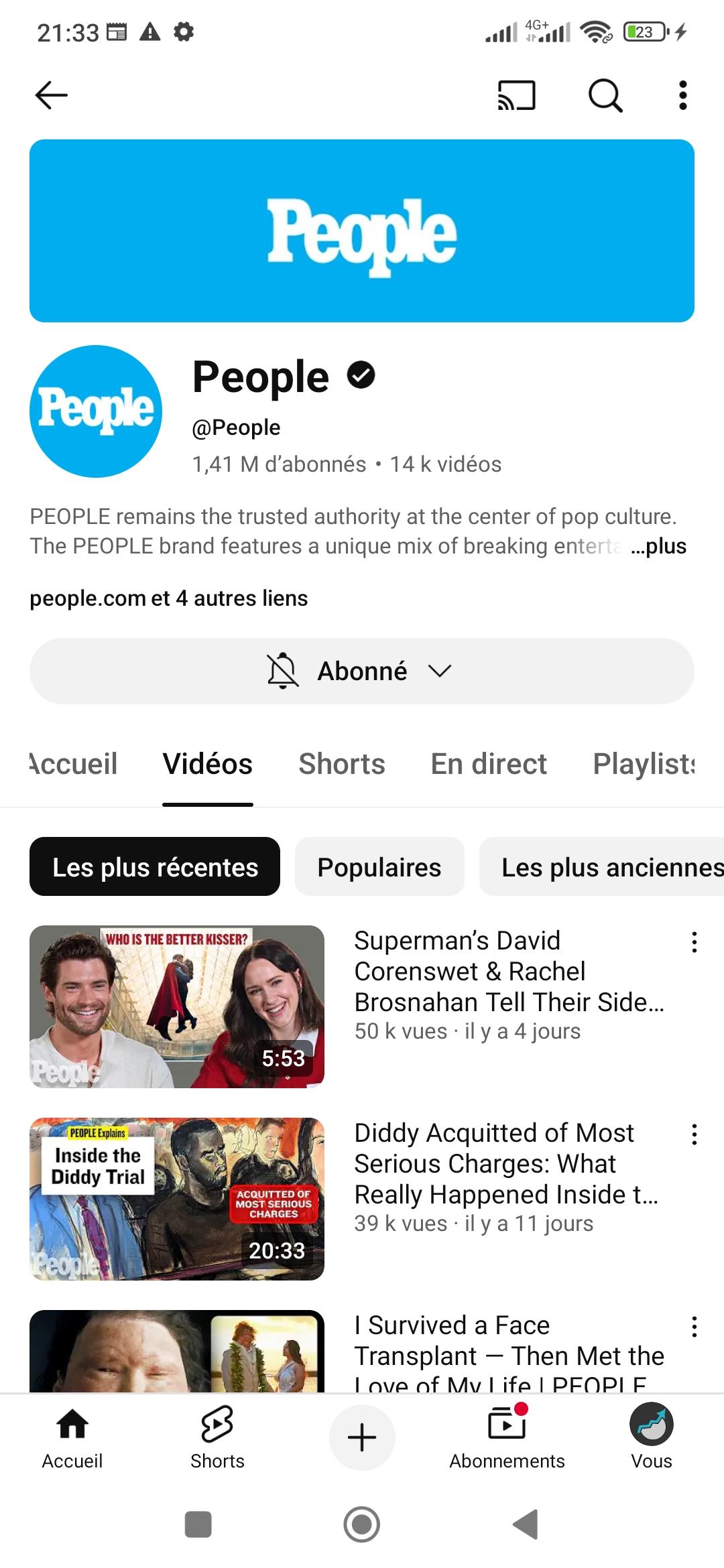Switch to the Playlists tab
724x1568 pixels.
[644, 764]
